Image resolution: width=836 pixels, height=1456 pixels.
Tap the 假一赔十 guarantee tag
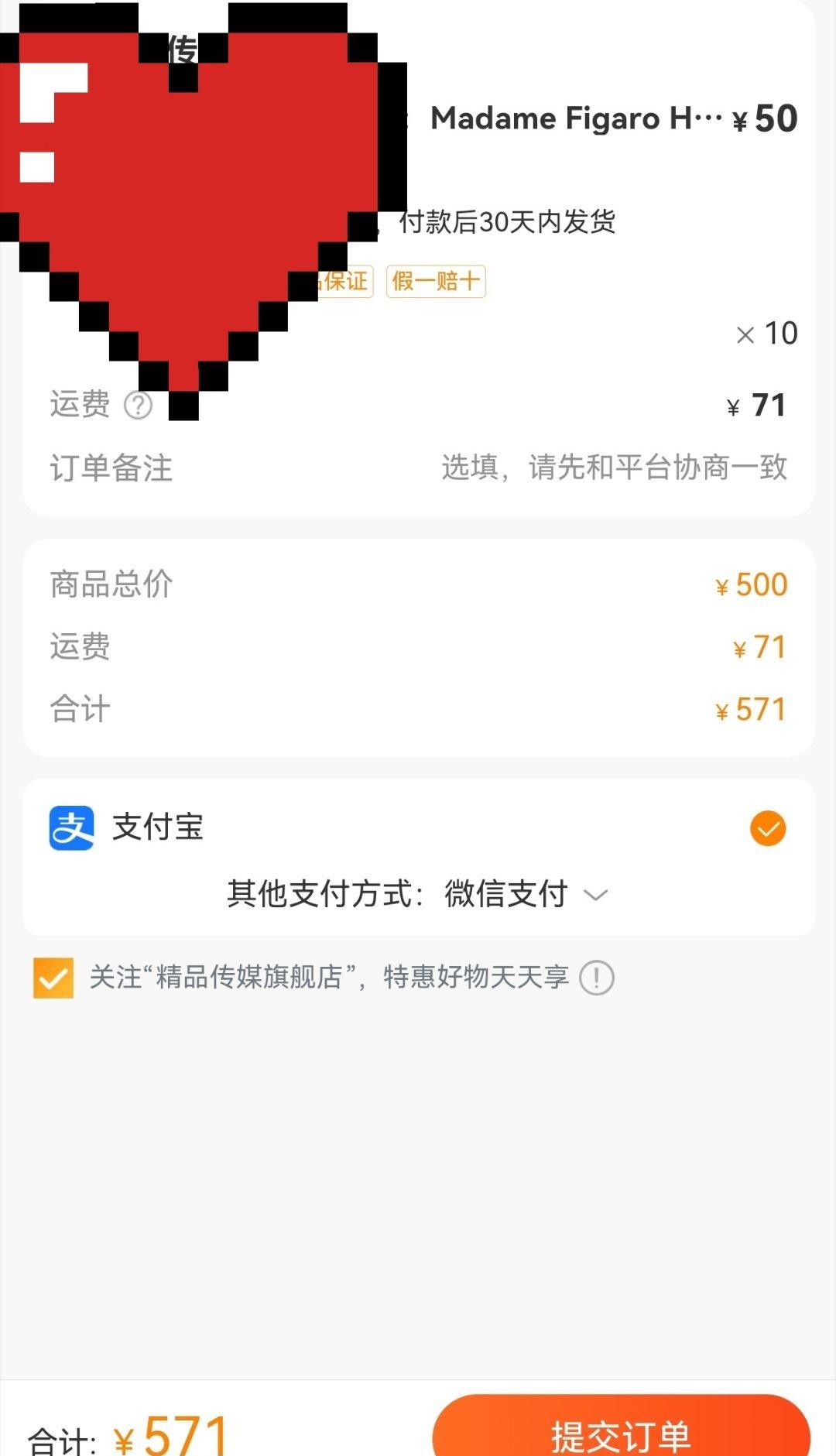click(x=436, y=281)
